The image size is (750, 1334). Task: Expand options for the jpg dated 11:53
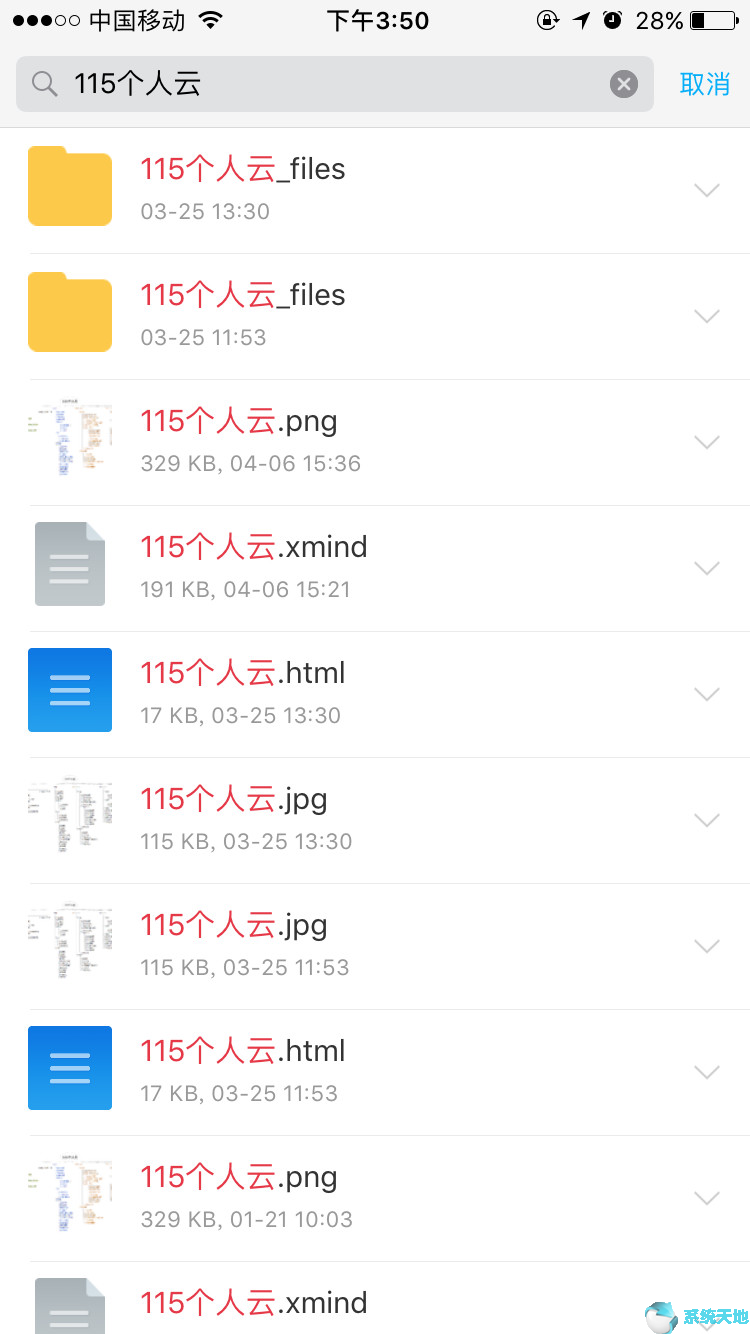[708, 946]
